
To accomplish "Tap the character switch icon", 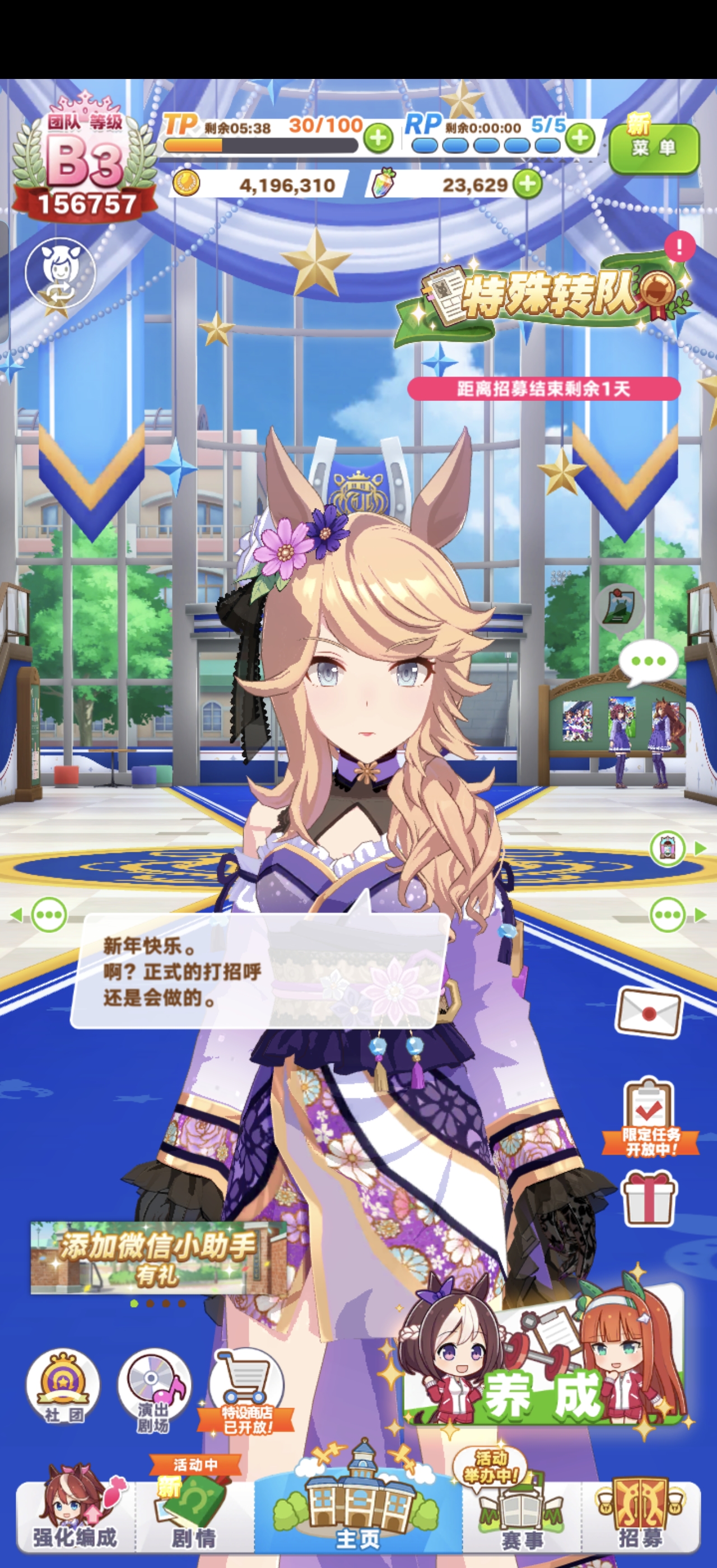I will pos(59,272).
